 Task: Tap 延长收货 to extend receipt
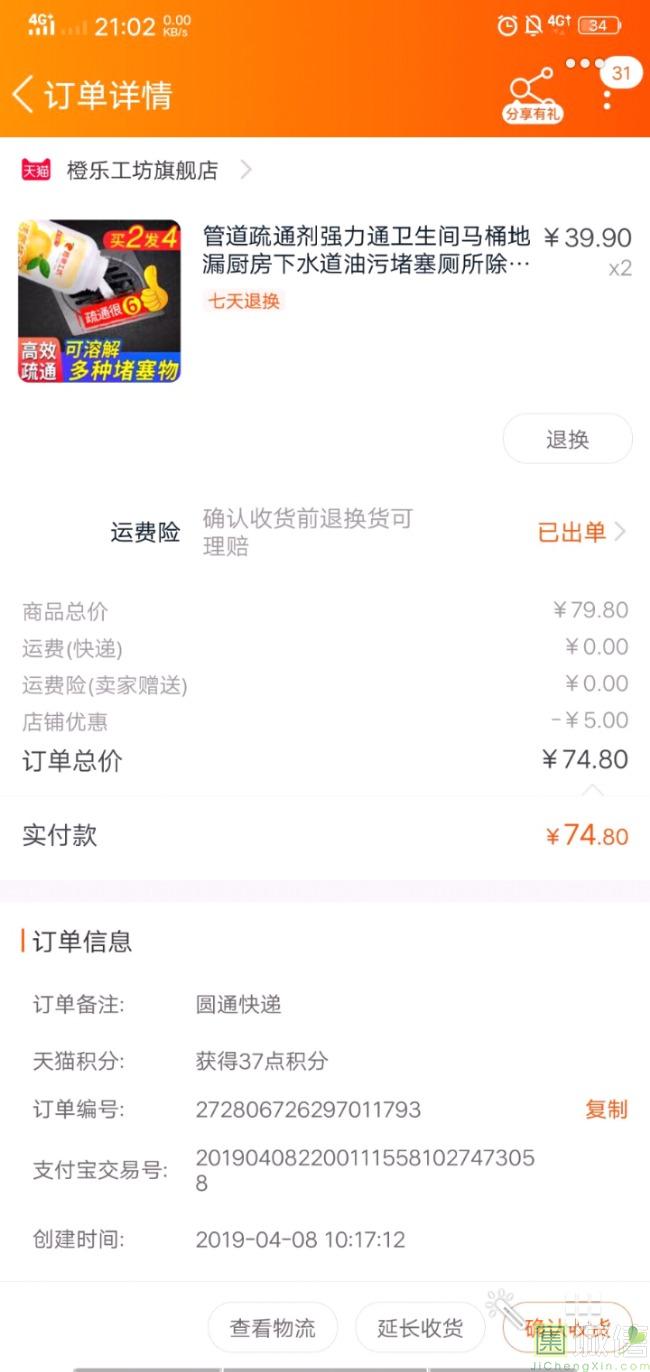coord(420,1328)
